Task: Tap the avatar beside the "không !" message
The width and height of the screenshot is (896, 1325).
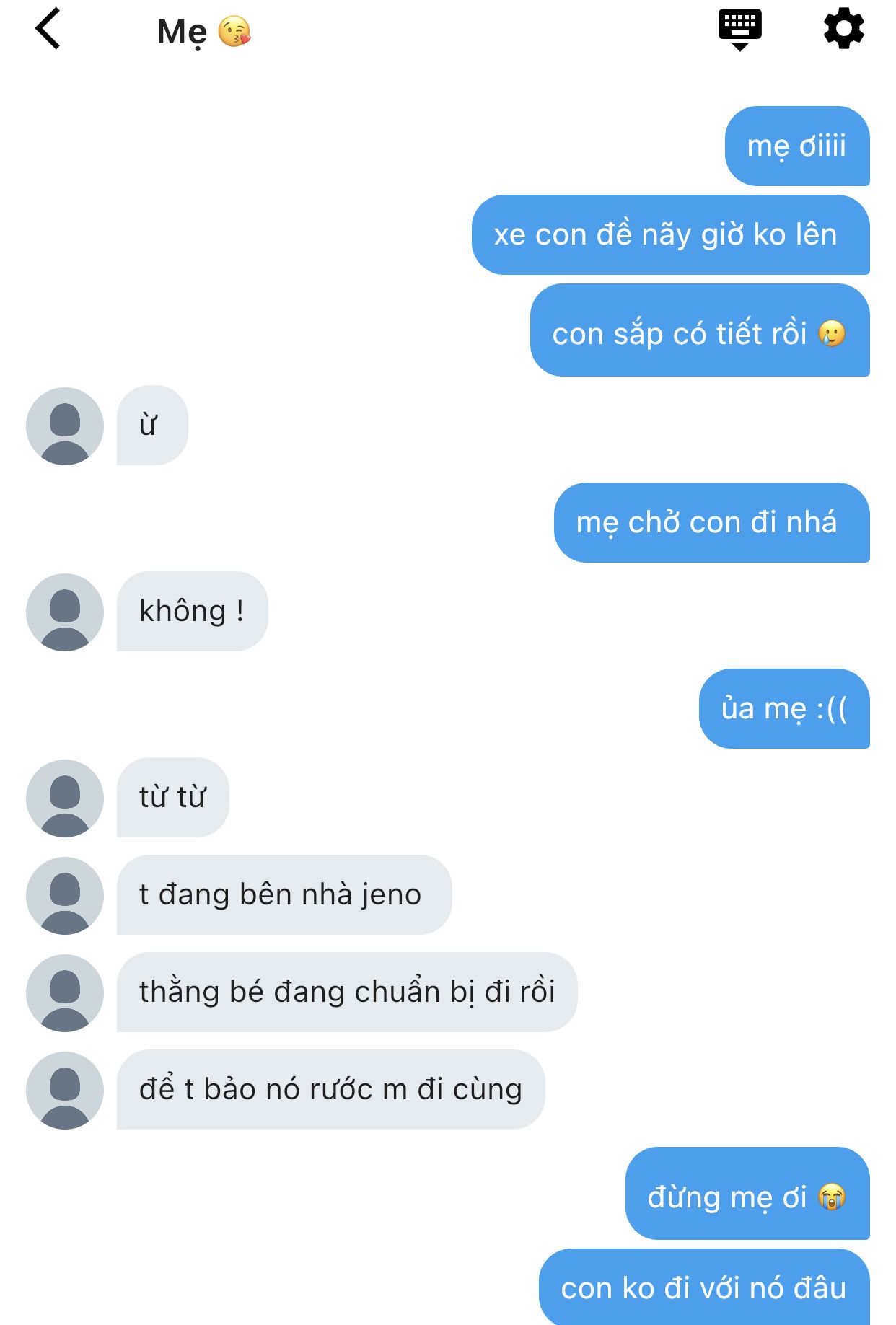Action: (65, 612)
